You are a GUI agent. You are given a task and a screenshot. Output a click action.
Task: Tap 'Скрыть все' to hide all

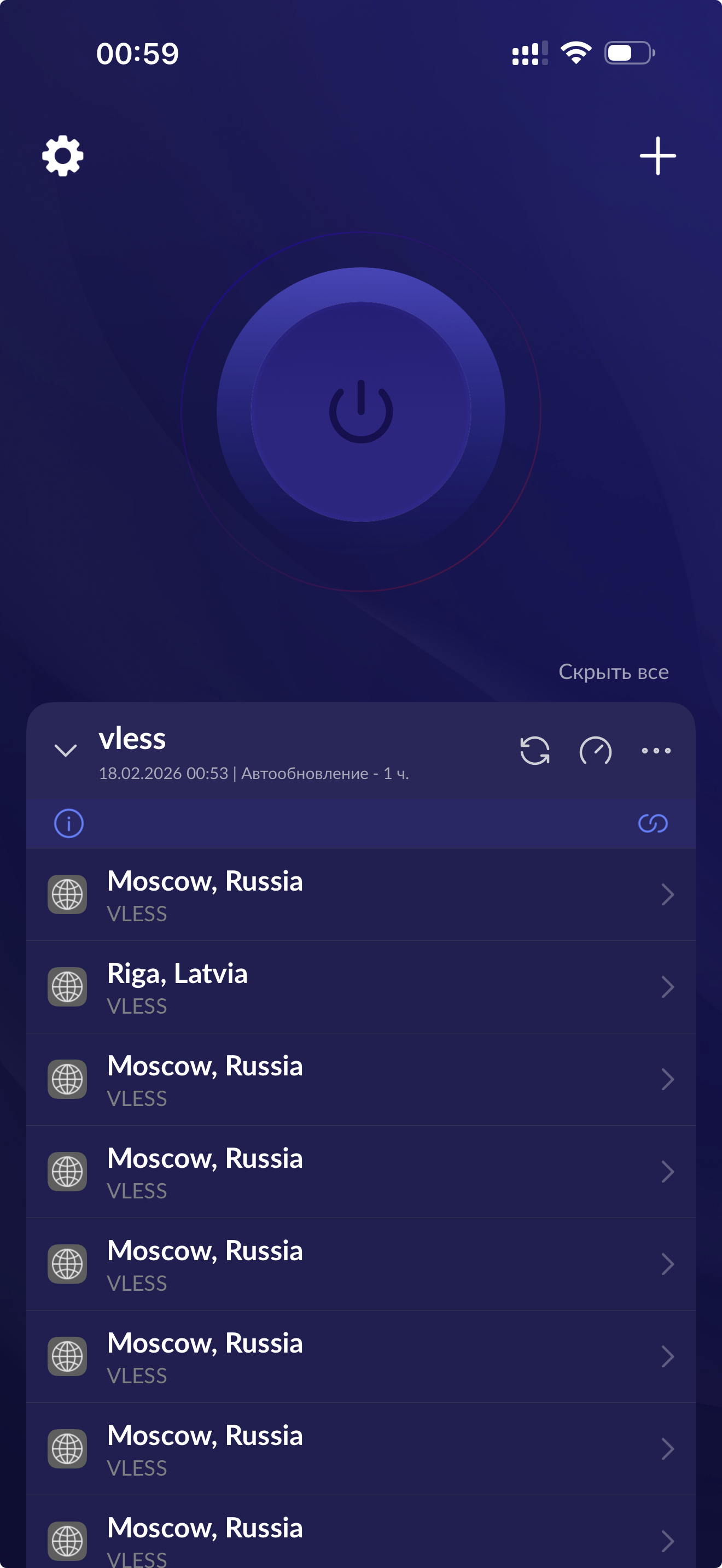(613, 672)
